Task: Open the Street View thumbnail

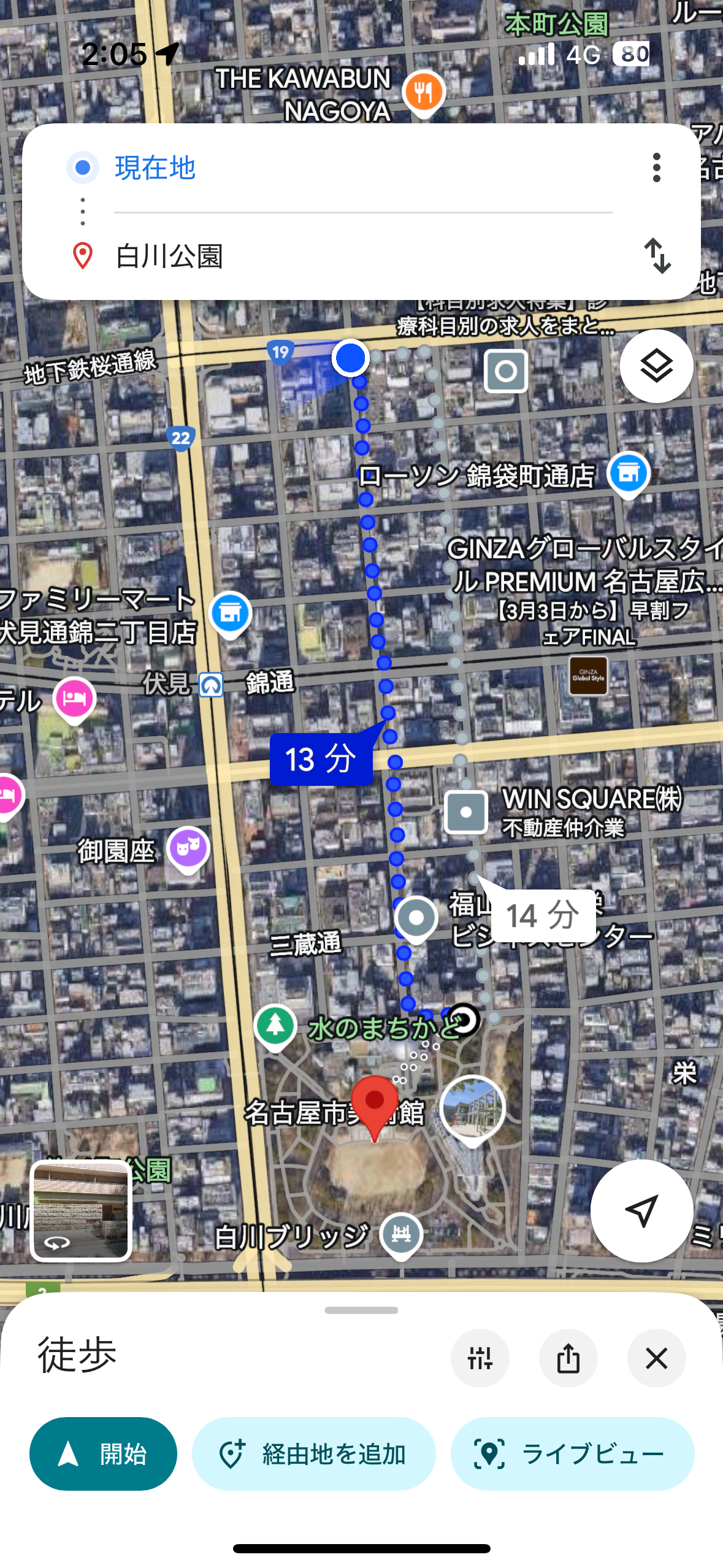Action: tap(81, 1210)
